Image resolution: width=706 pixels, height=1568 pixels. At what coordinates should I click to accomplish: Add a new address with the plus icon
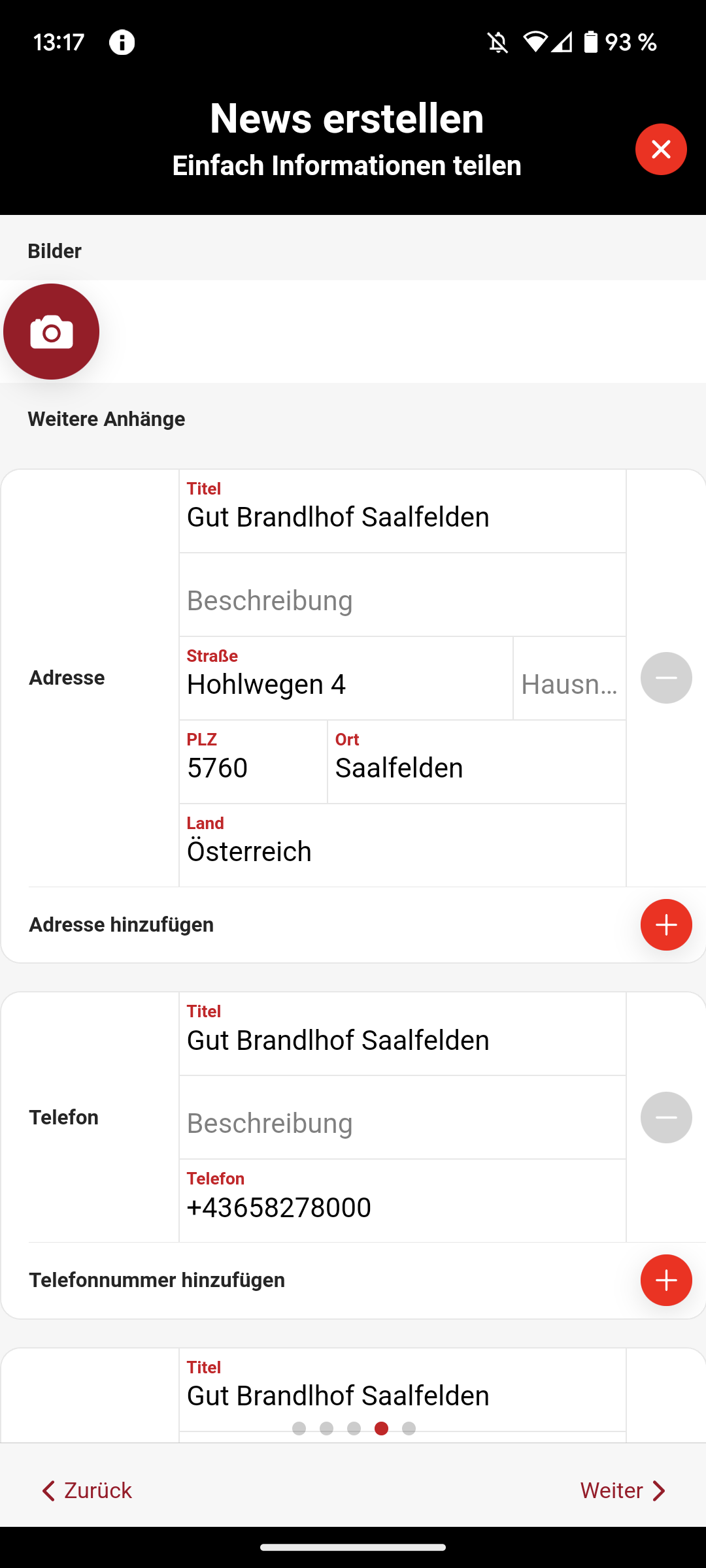point(666,924)
